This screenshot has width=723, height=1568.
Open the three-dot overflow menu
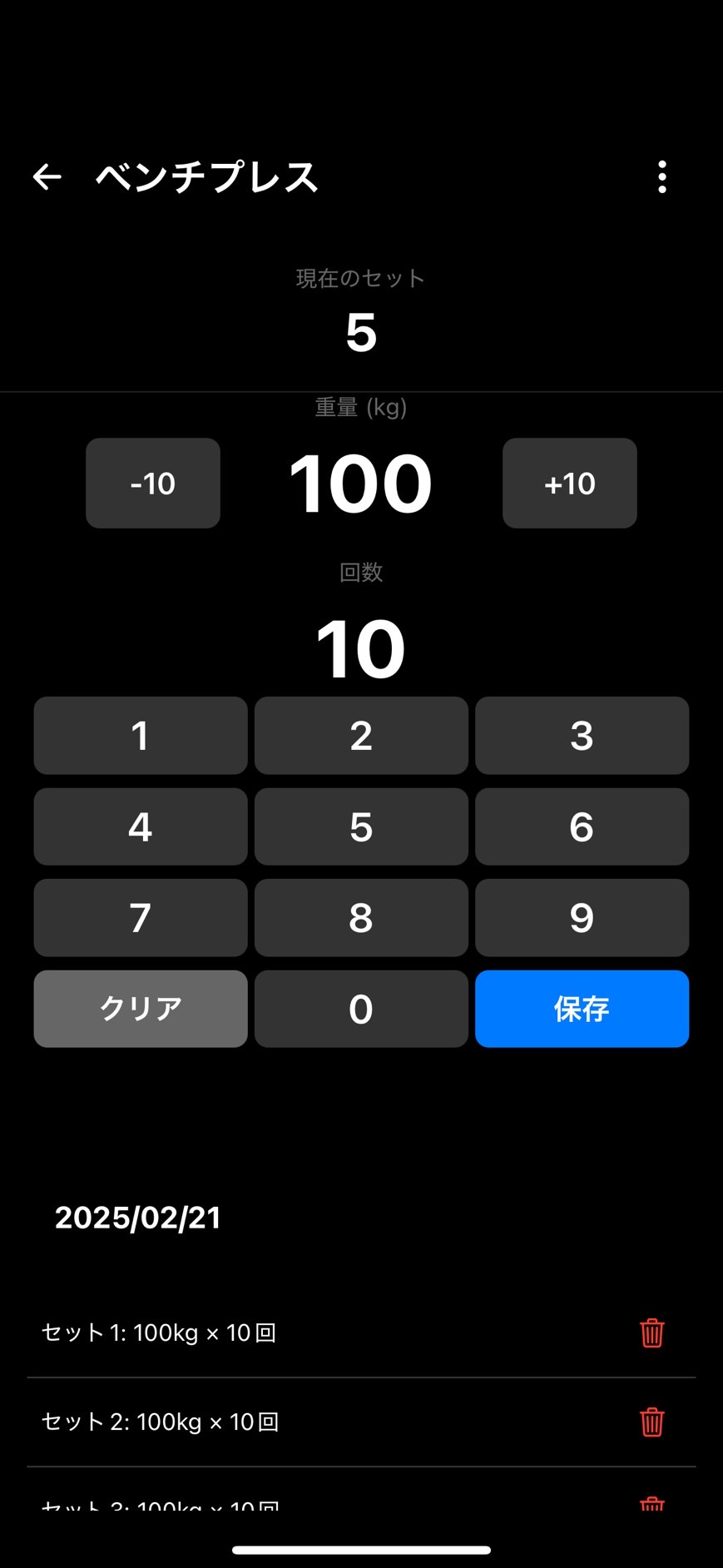pyautogui.click(x=662, y=176)
